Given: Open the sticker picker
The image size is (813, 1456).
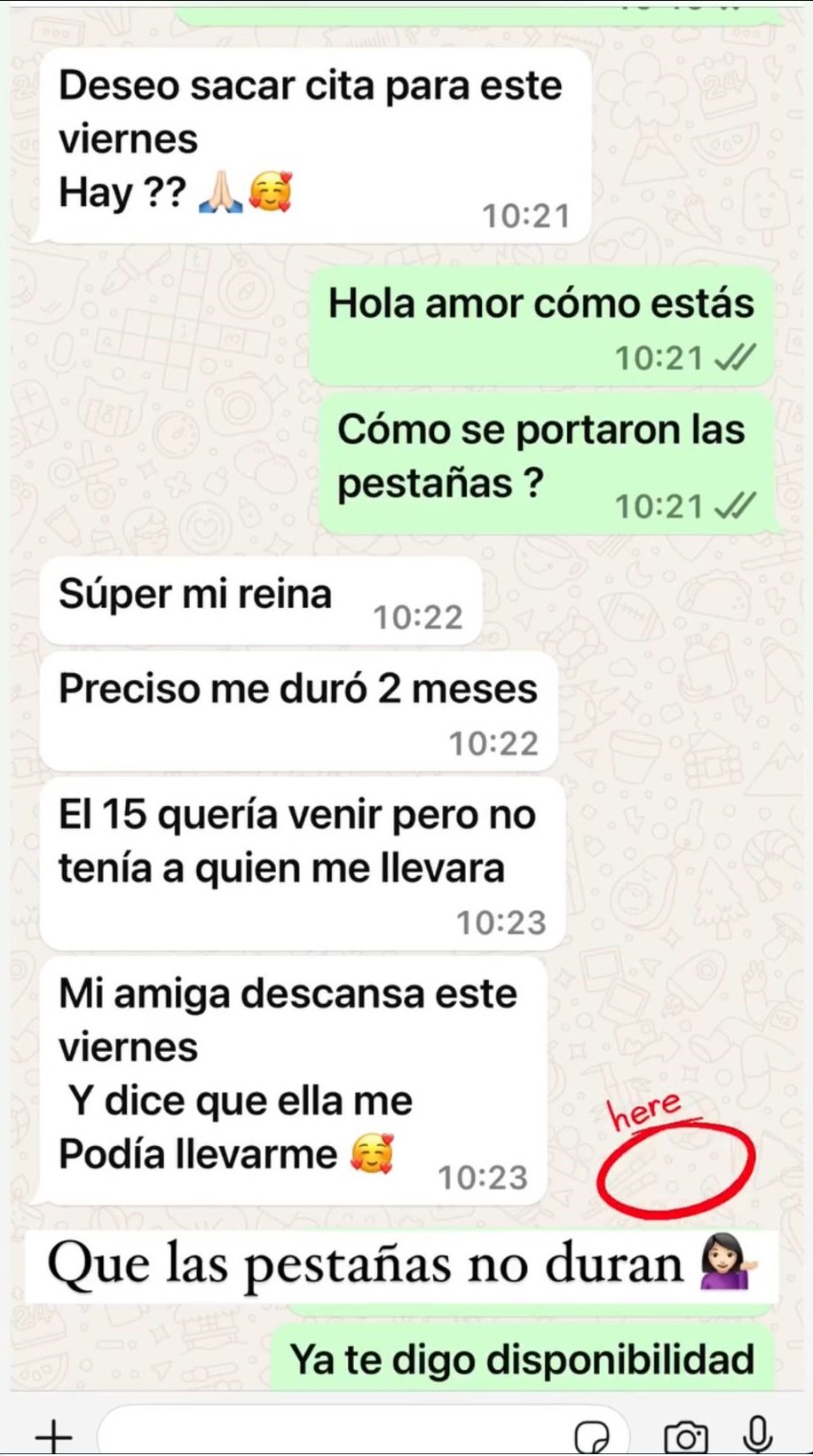Looking at the screenshot, I should 592,1436.
